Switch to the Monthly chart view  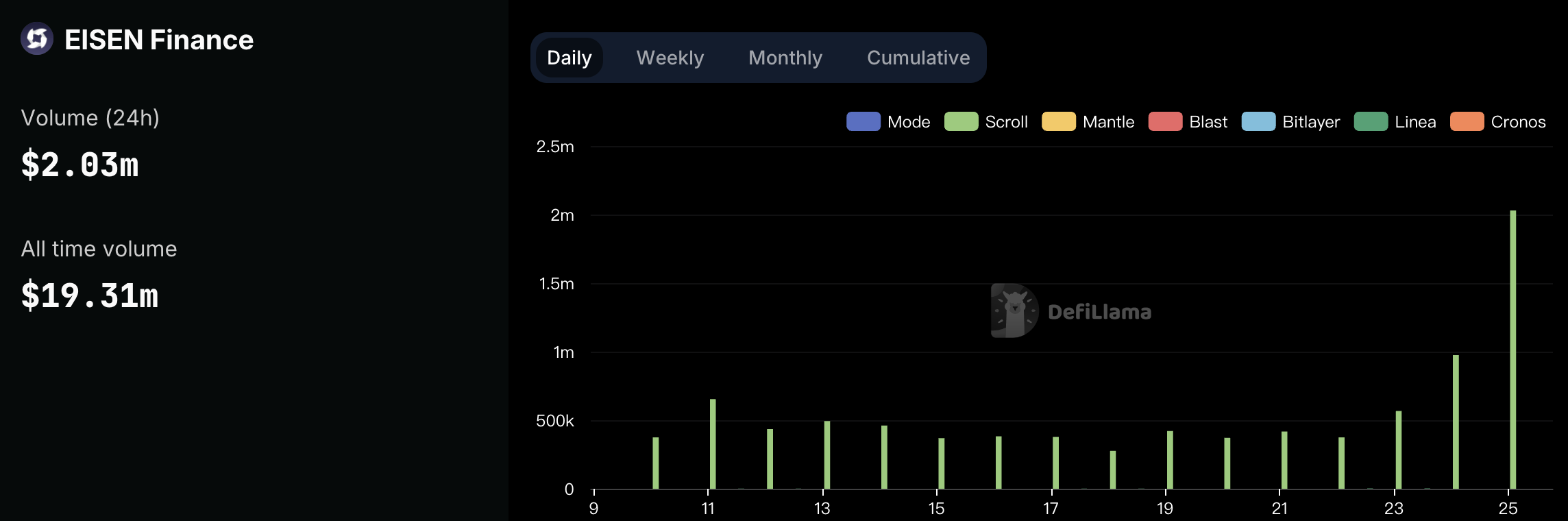[x=785, y=58]
